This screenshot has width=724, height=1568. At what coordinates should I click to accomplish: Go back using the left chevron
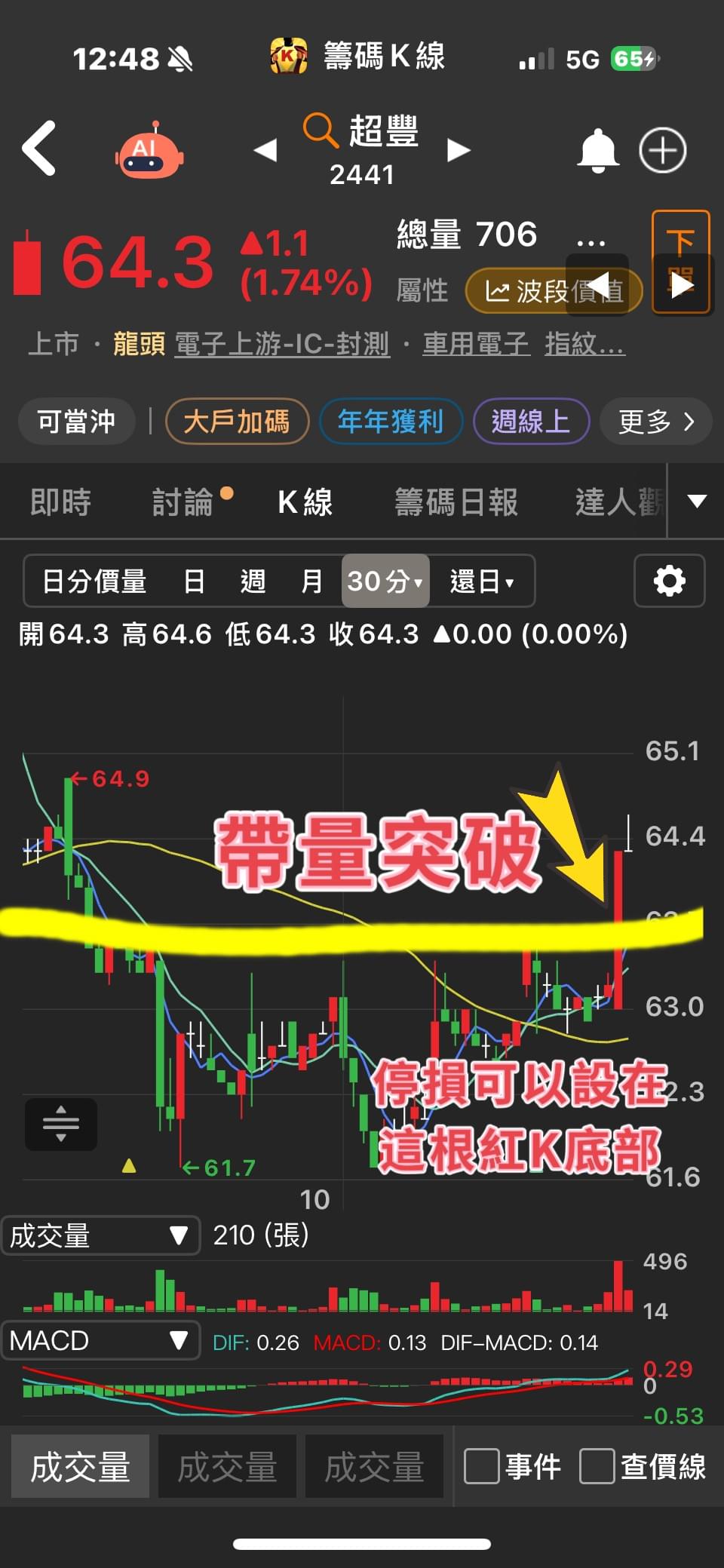[39, 149]
